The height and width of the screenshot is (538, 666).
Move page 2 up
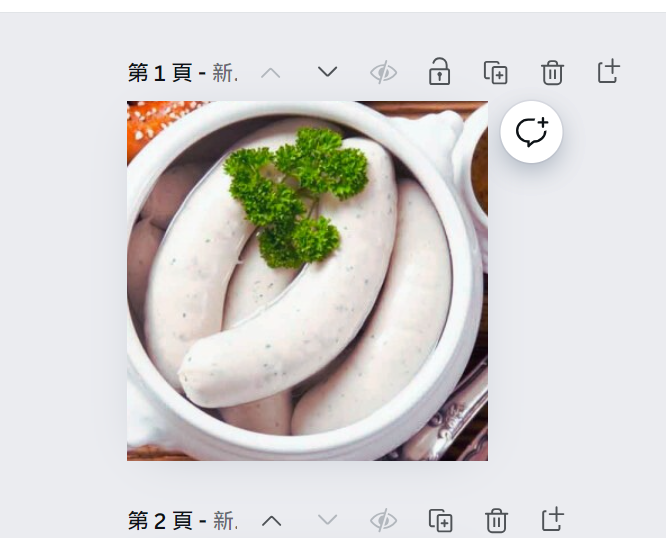click(x=272, y=520)
